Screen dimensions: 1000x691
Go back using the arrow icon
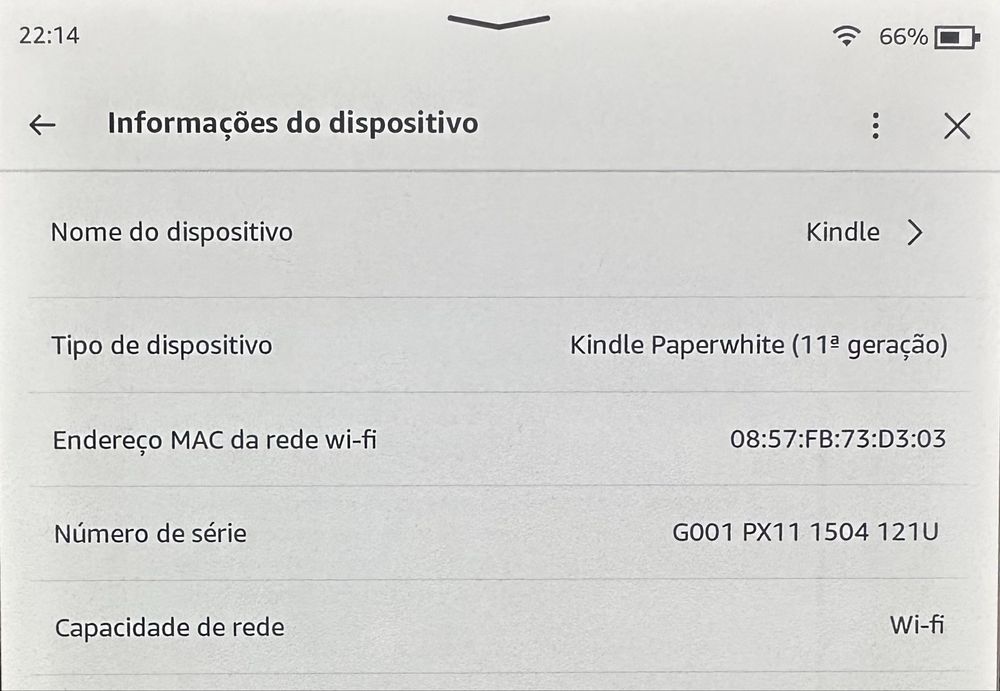[x=42, y=125]
